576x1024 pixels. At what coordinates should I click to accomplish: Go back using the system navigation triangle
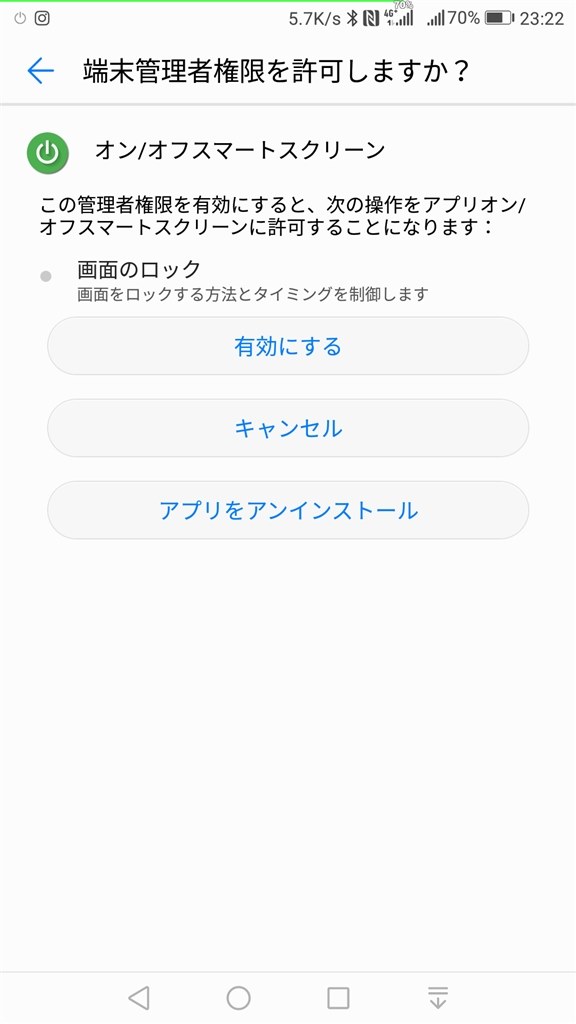(x=139, y=997)
